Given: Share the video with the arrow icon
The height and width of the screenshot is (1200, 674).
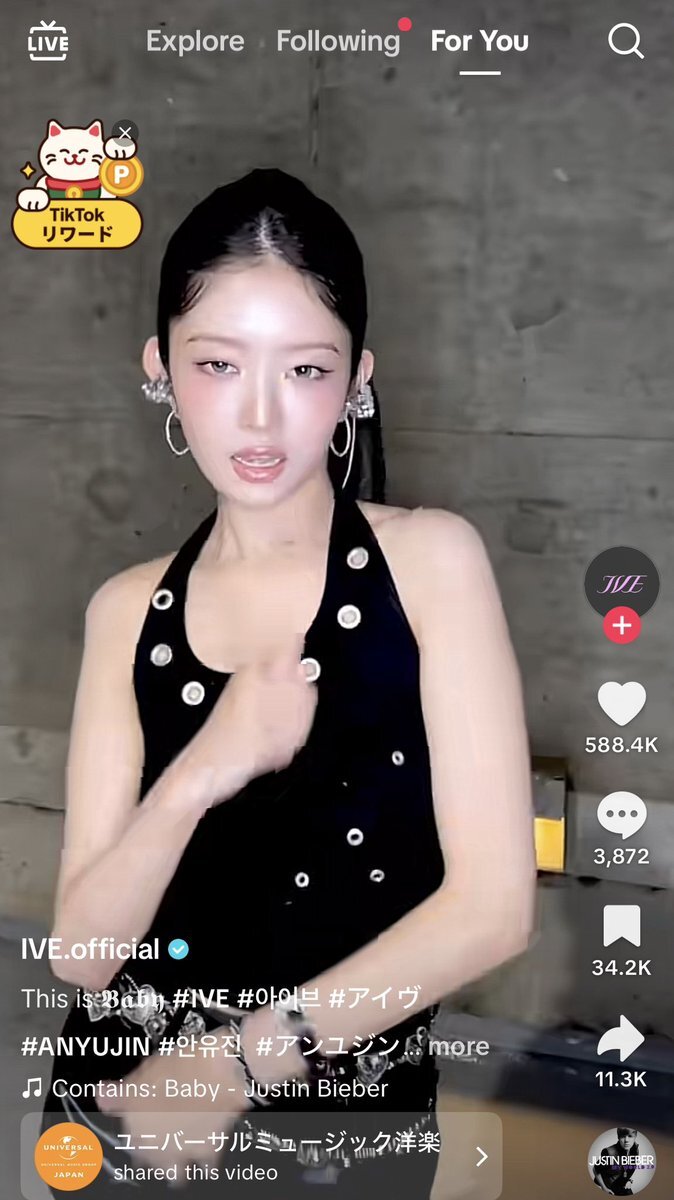Looking at the screenshot, I should coord(621,1037).
